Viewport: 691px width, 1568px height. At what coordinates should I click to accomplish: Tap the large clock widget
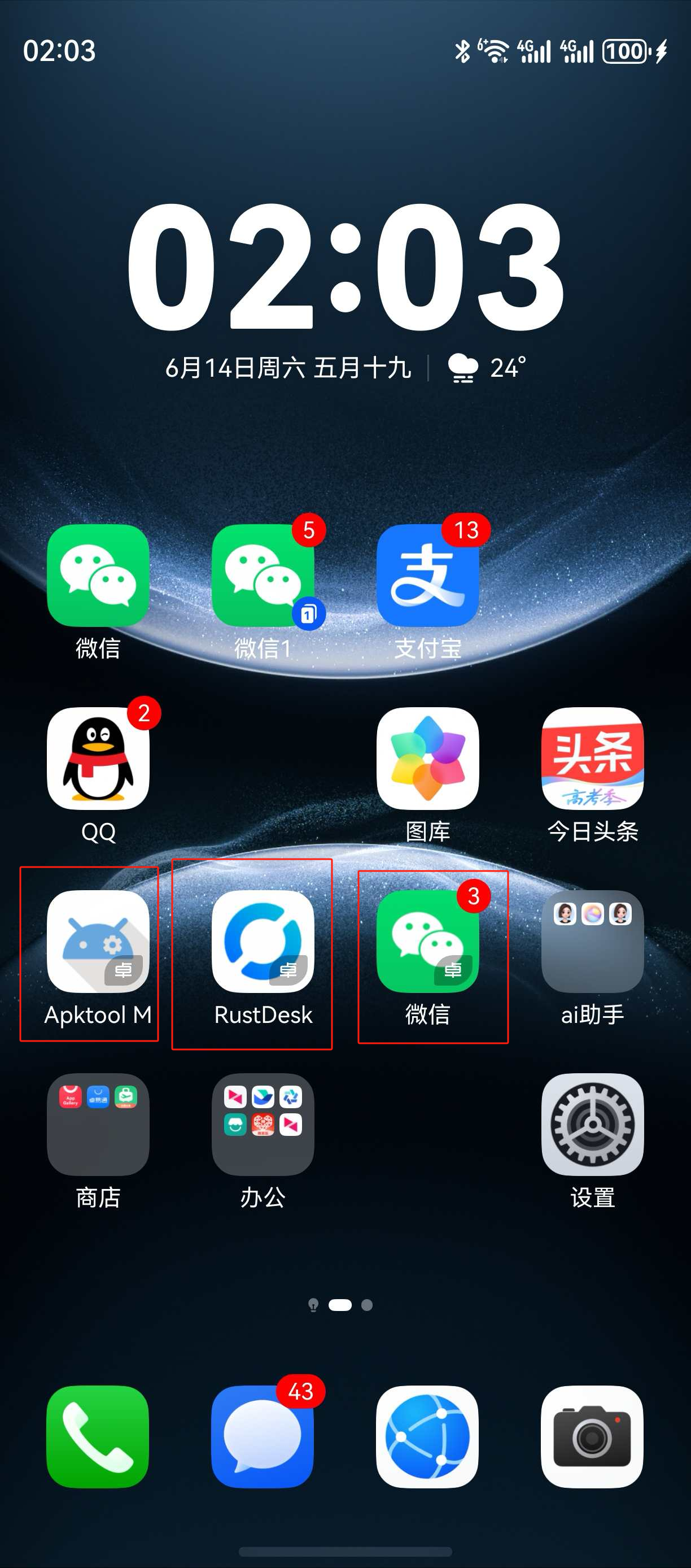tap(345, 268)
